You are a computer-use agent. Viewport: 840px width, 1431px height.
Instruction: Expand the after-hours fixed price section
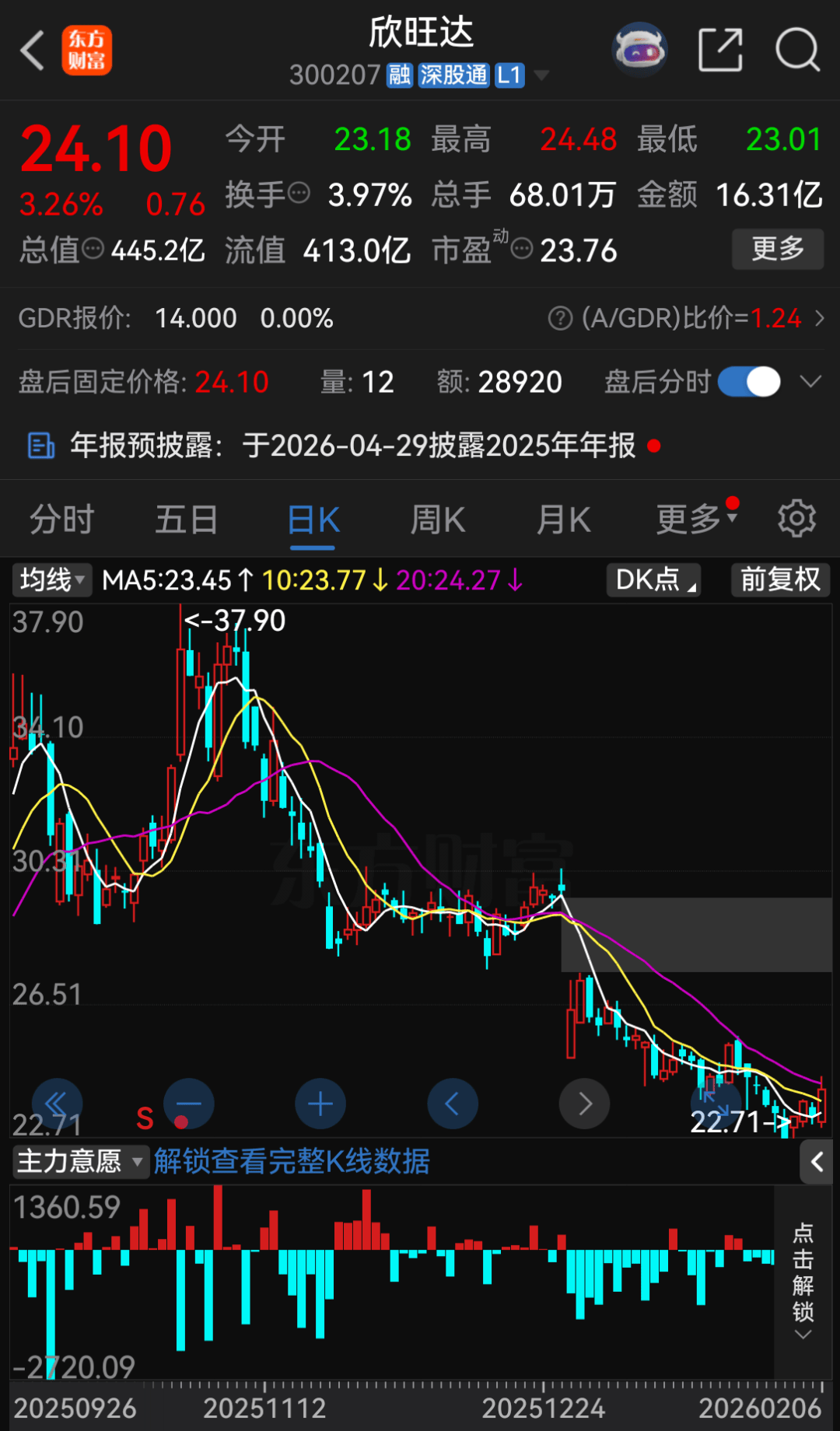coord(810,382)
